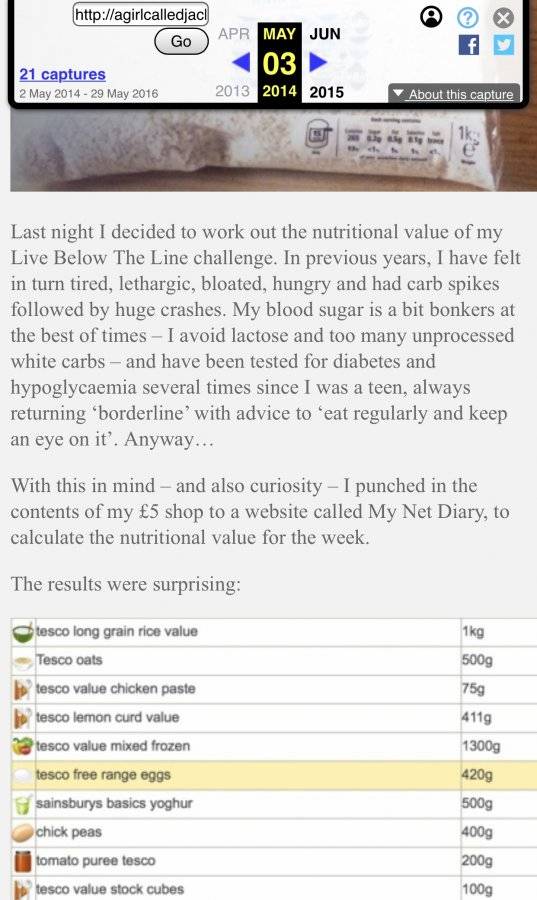Open the help question mark icon
Image resolution: width=537 pixels, height=900 pixels.
(x=468, y=18)
